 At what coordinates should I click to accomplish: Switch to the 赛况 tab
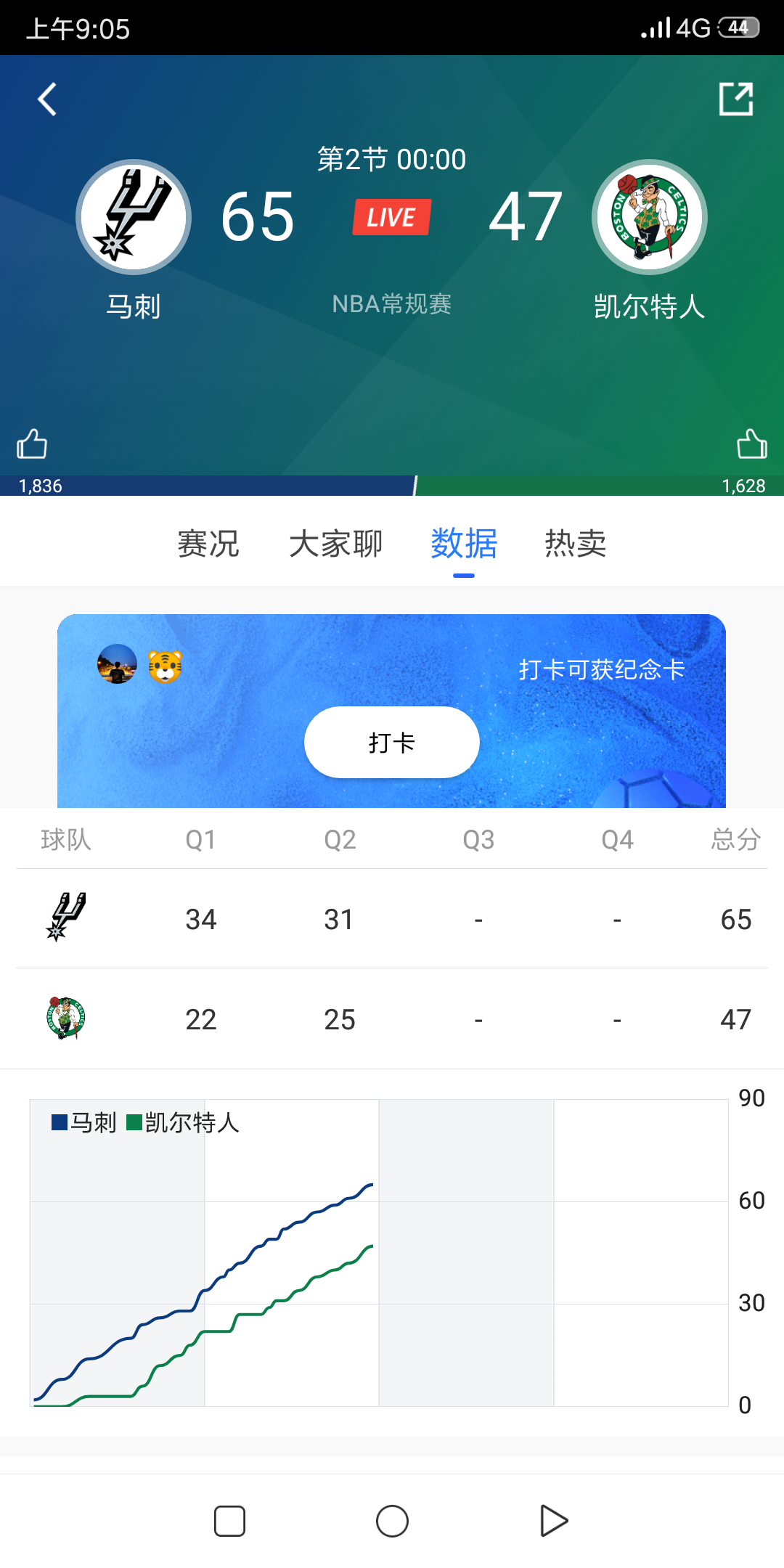pos(208,544)
